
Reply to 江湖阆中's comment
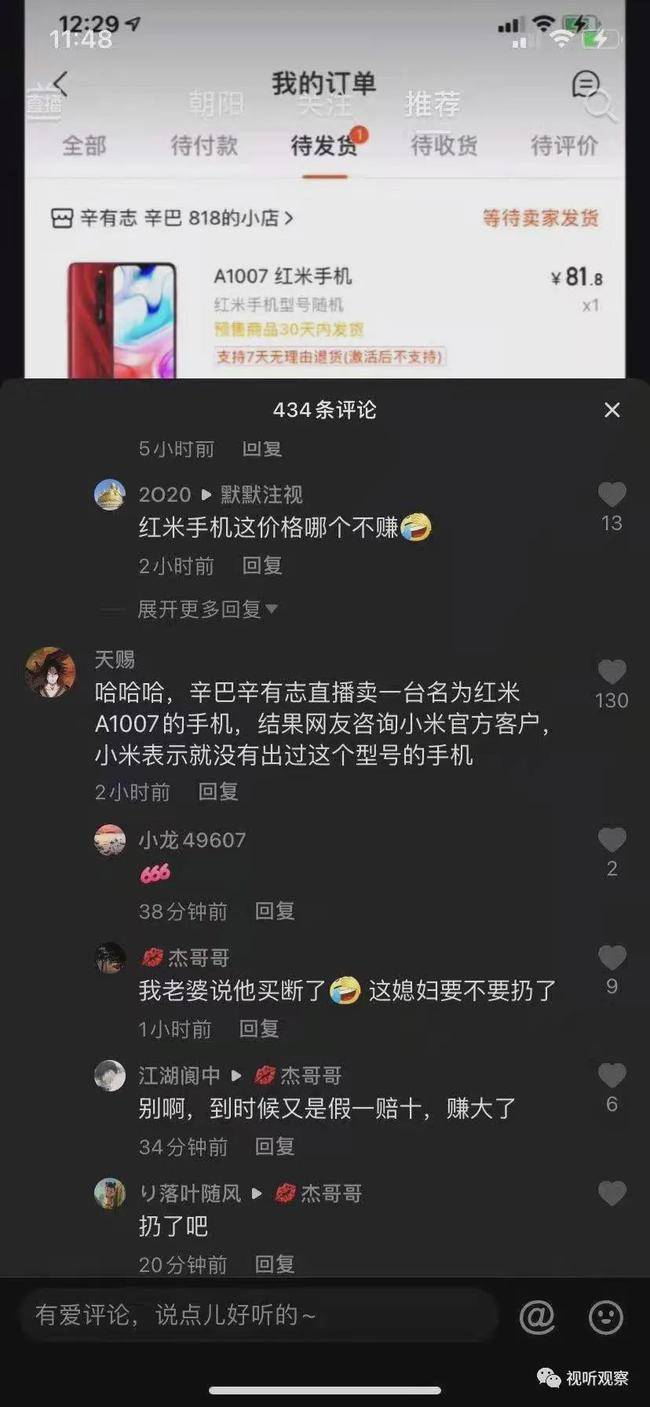click(x=274, y=1146)
